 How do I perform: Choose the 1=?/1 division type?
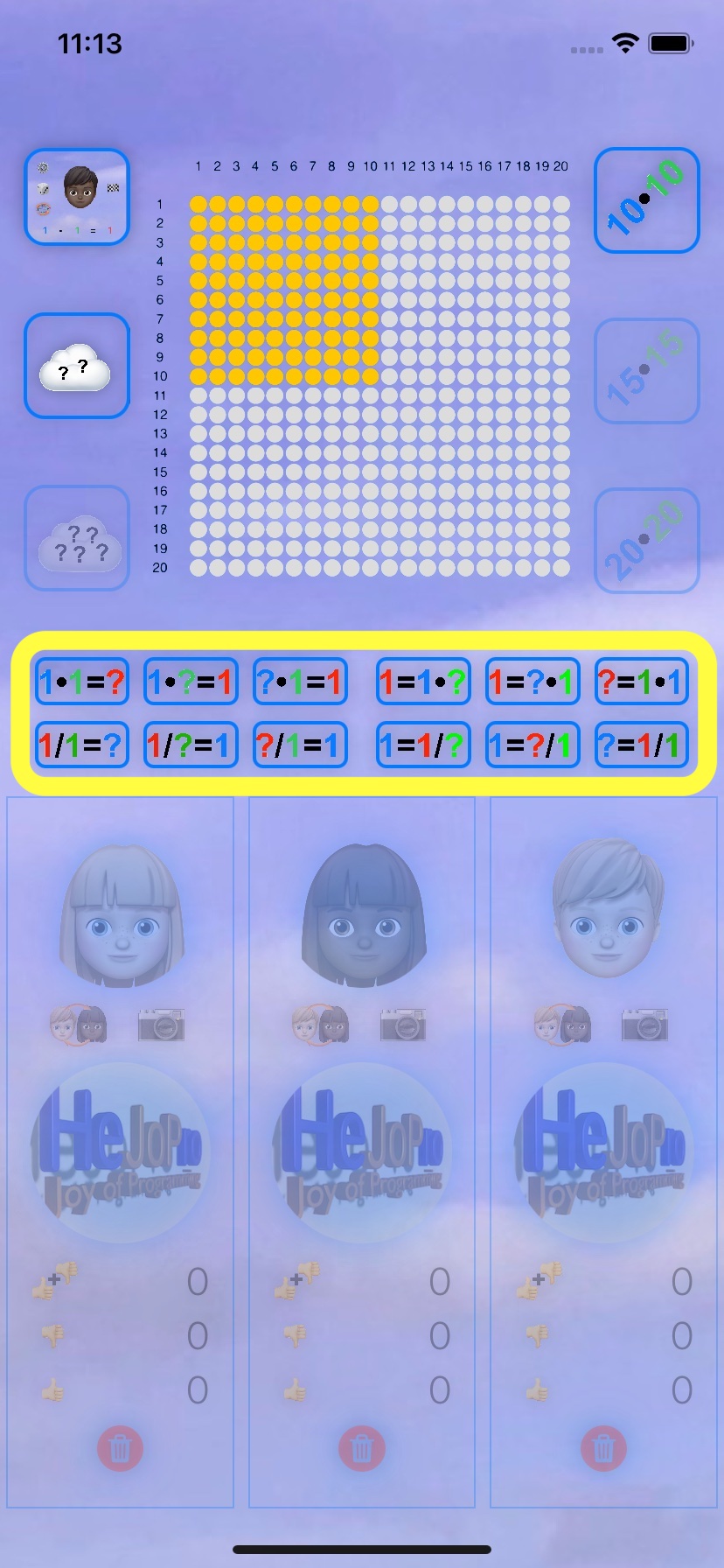[x=533, y=745]
